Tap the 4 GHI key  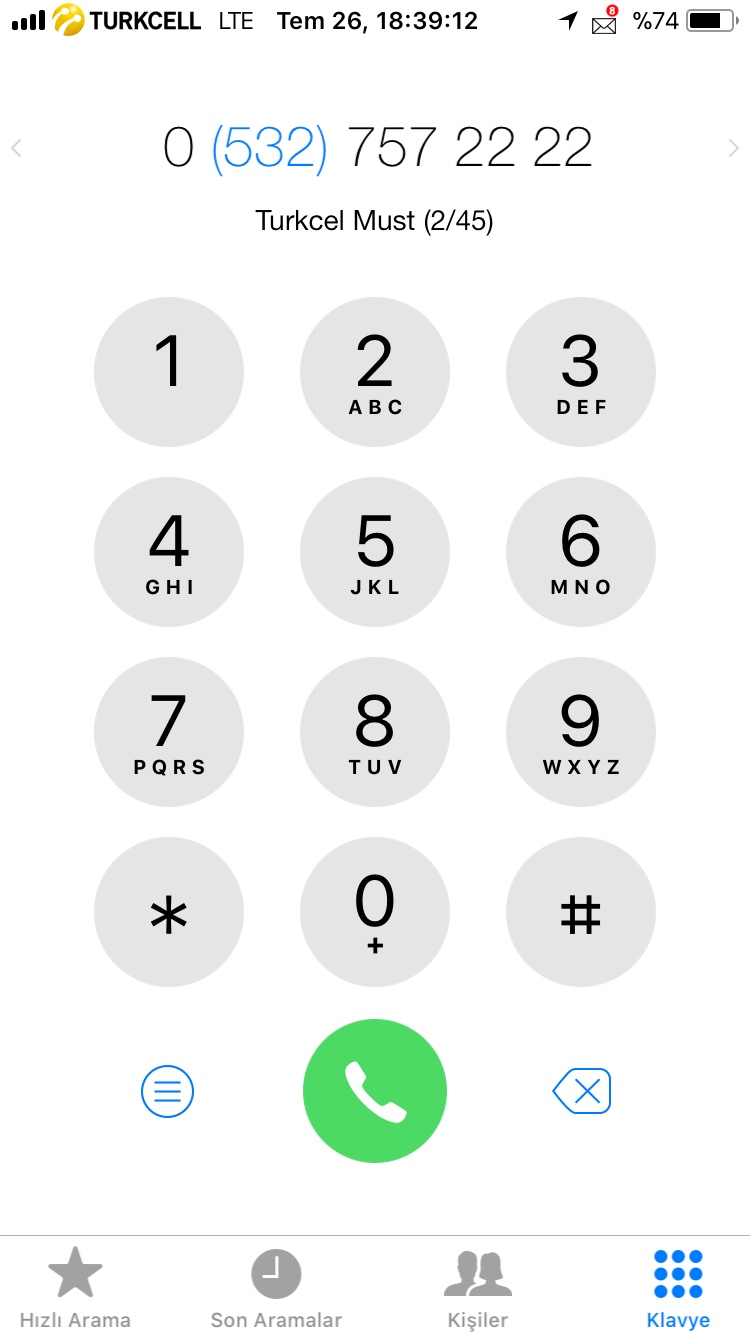(x=169, y=552)
